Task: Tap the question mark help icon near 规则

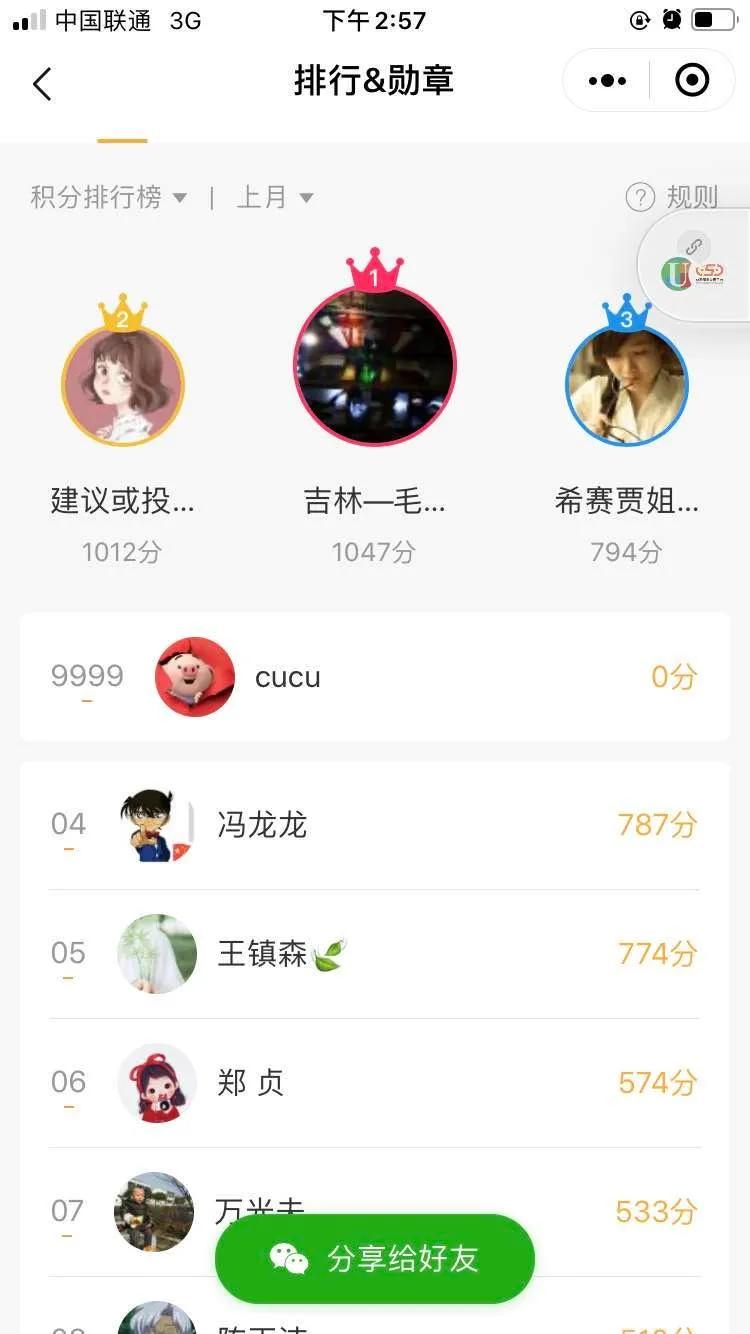Action: [x=639, y=197]
